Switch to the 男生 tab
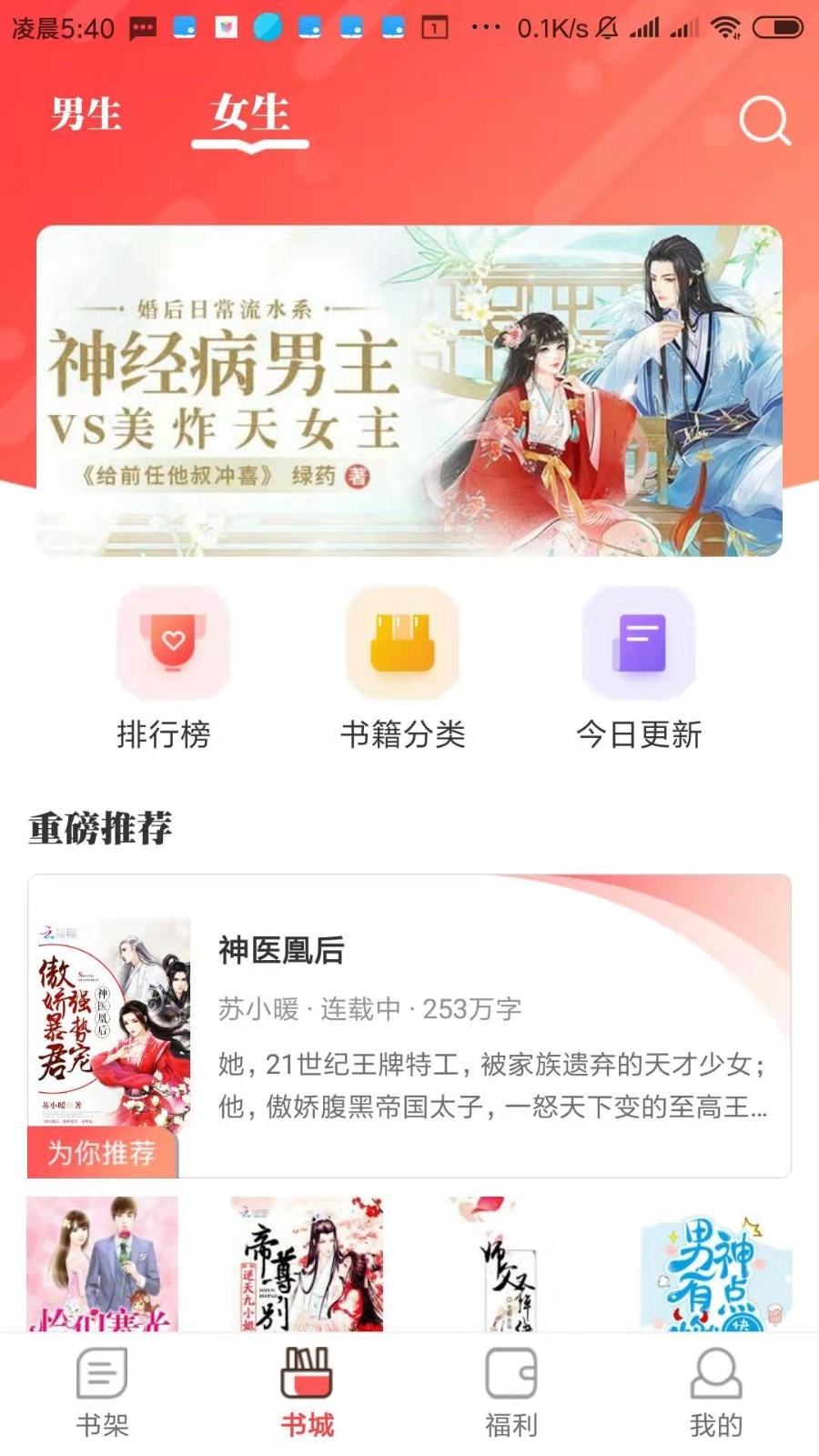 [86, 116]
